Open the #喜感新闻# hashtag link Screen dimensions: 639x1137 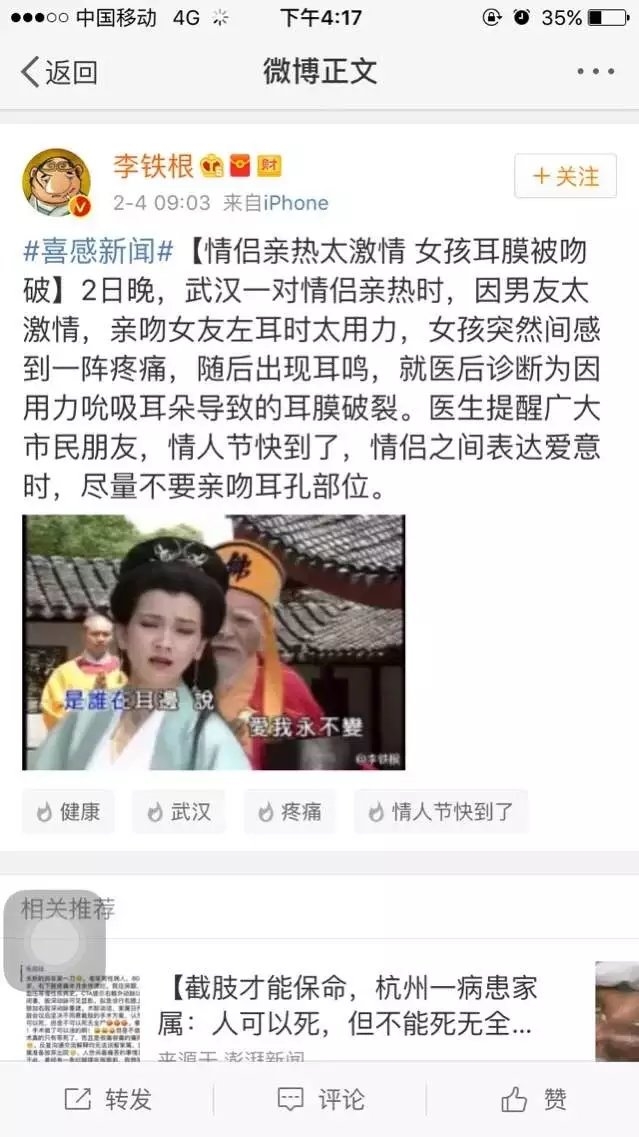point(99,252)
